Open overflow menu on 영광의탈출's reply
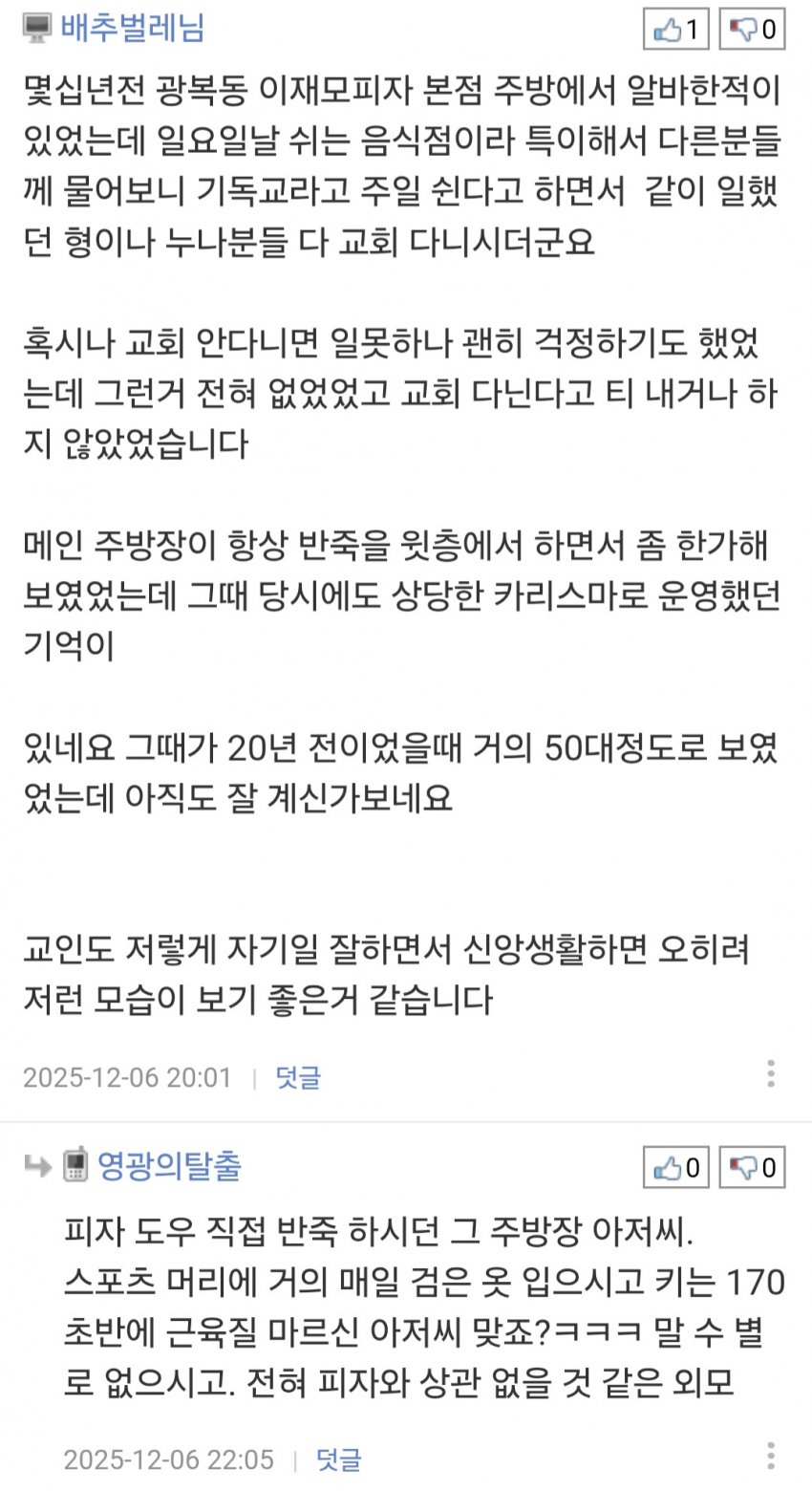This screenshot has width=812, height=1491. point(771,1456)
